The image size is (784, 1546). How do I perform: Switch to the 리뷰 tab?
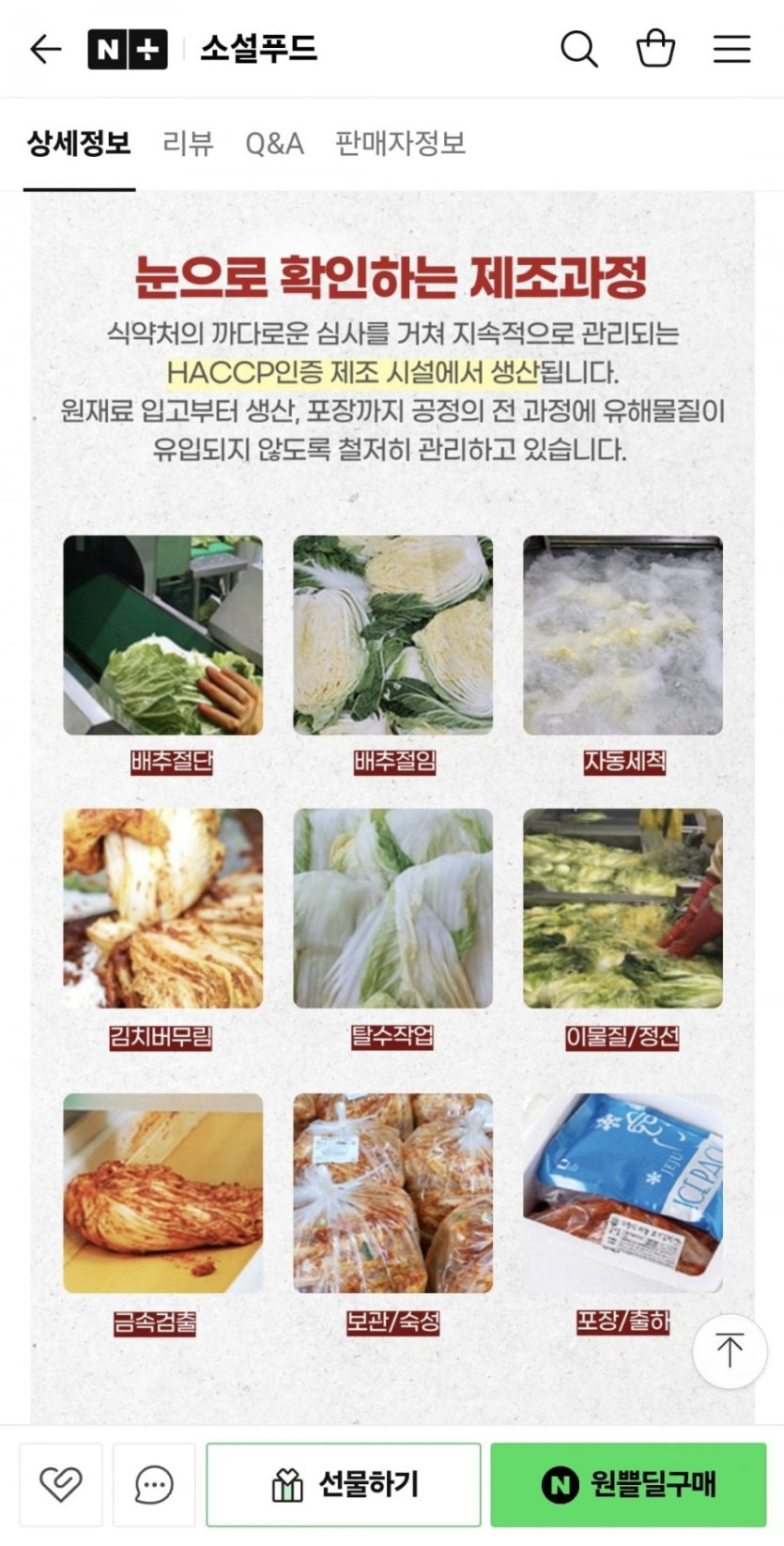pyautogui.click(x=188, y=144)
